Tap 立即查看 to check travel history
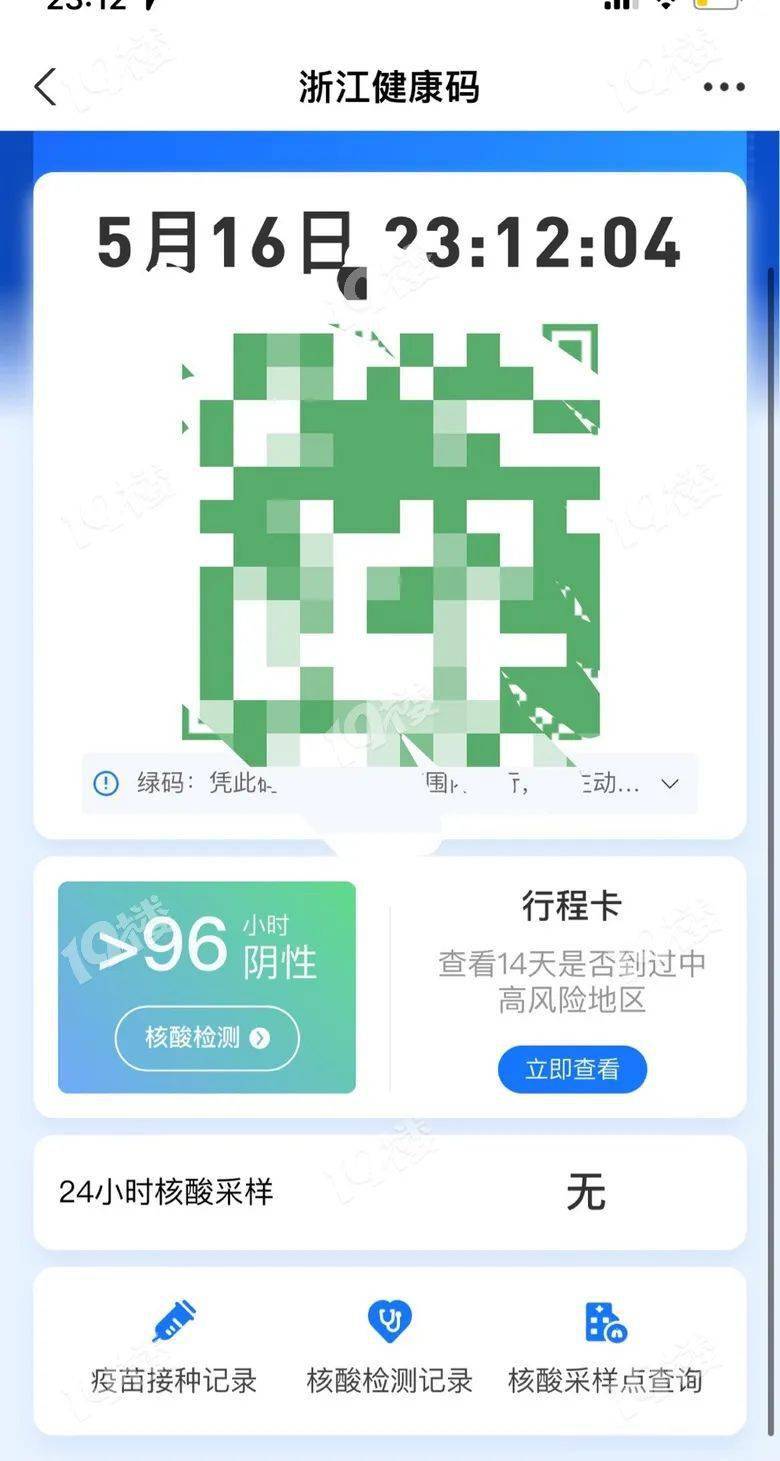The width and height of the screenshot is (780, 1461). click(x=572, y=1069)
